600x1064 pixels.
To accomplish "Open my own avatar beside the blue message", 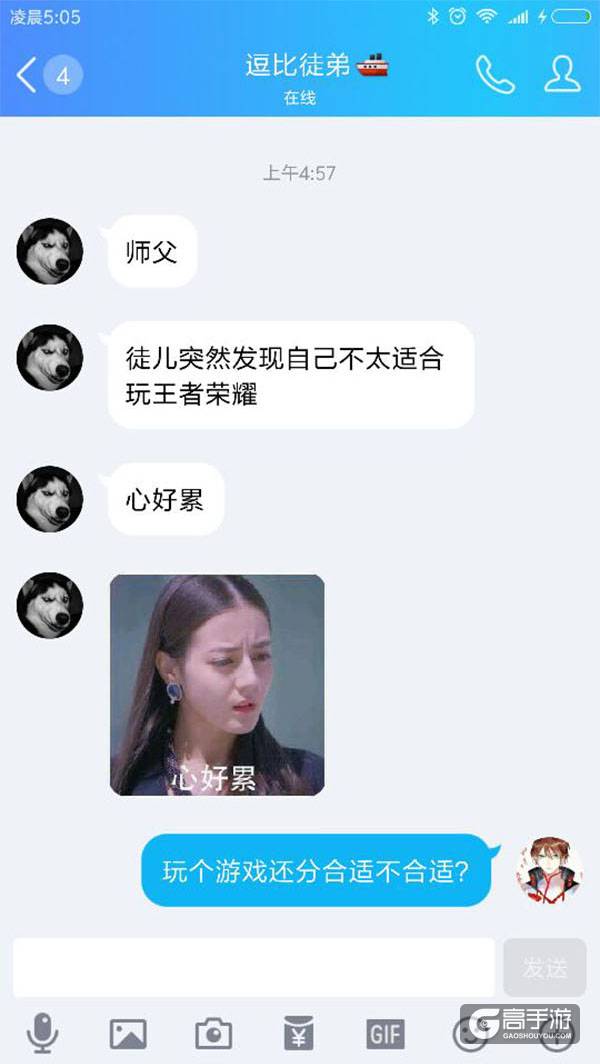I will tap(549, 870).
